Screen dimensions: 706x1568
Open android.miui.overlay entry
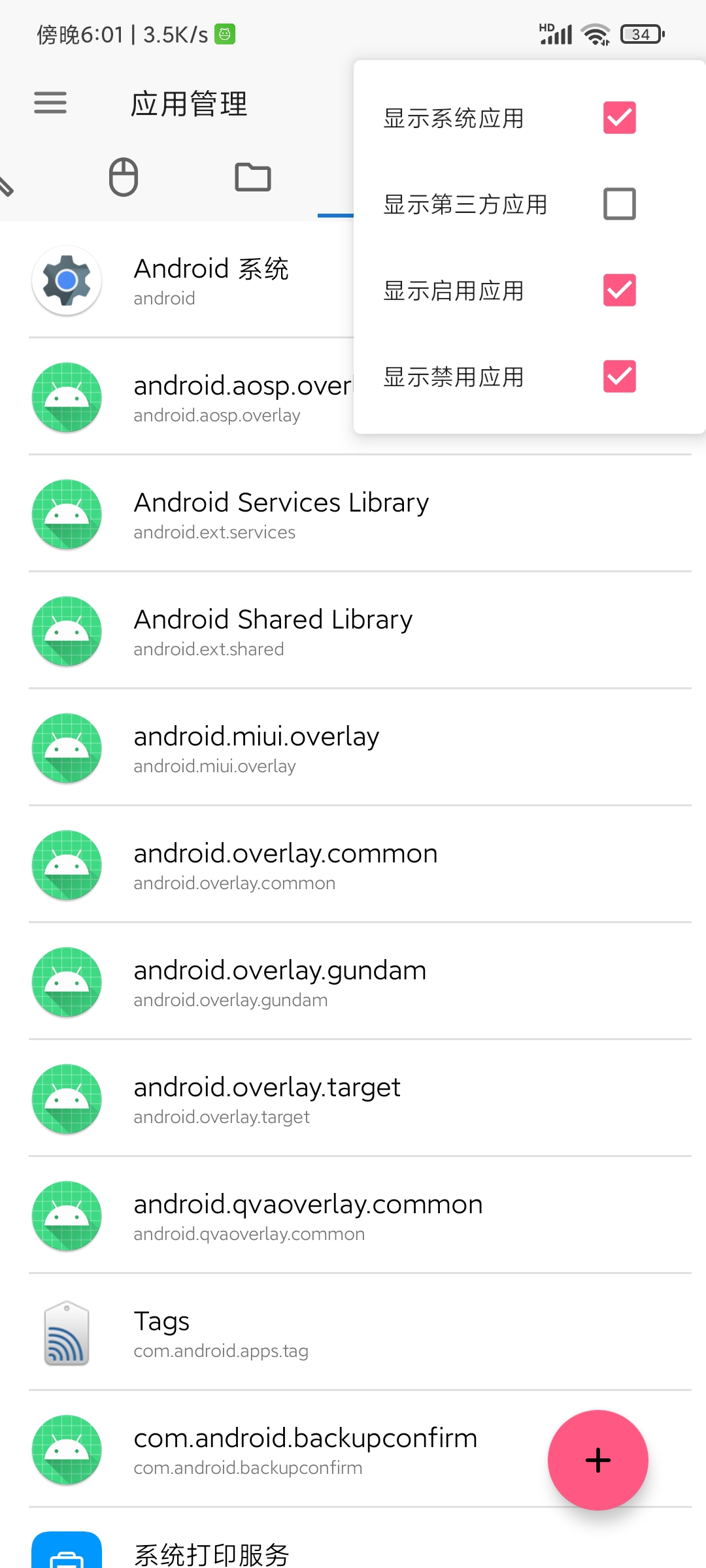pyautogui.click(x=360, y=748)
